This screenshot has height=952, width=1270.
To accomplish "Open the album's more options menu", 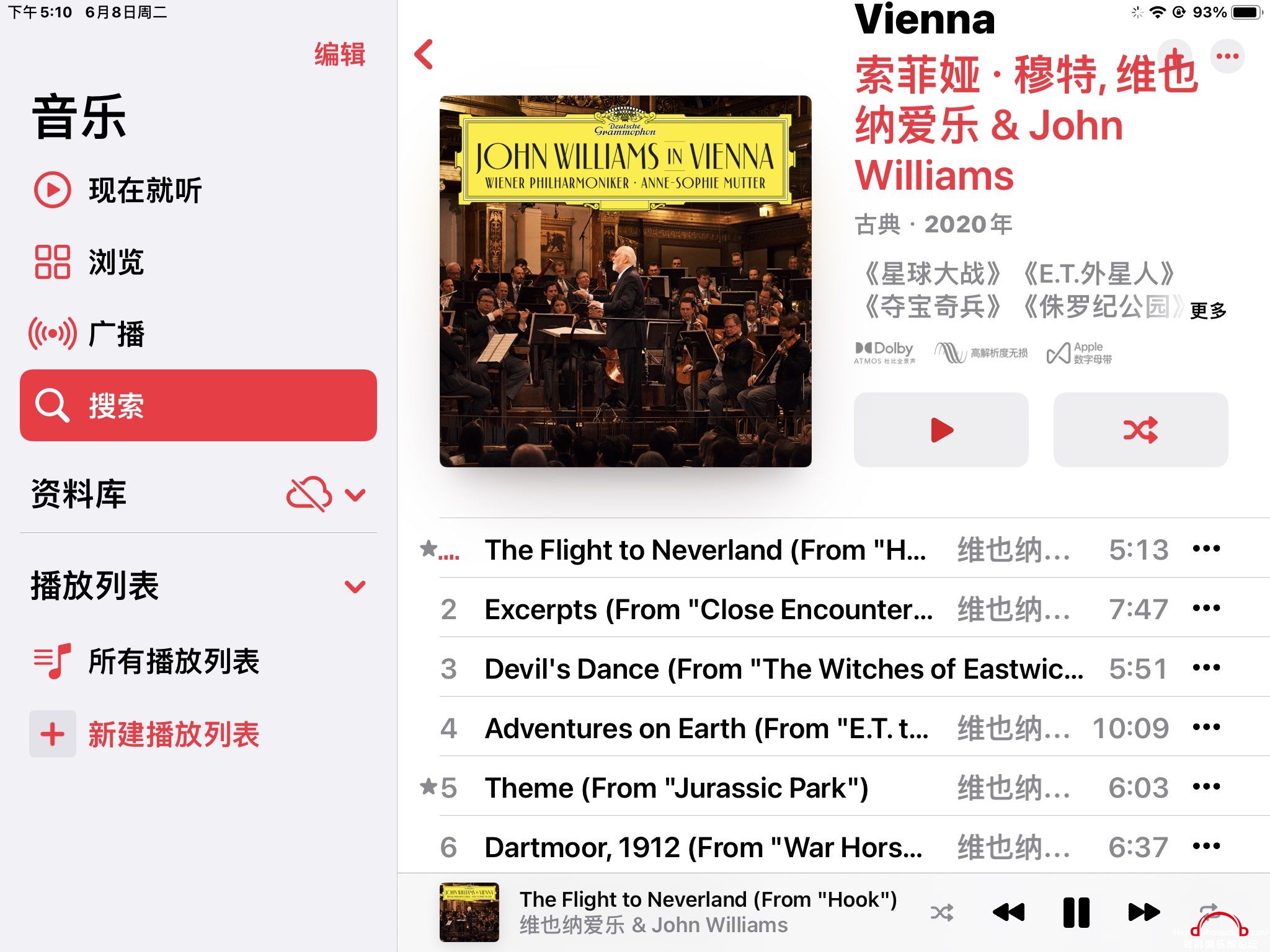I will pyautogui.click(x=1227, y=56).
